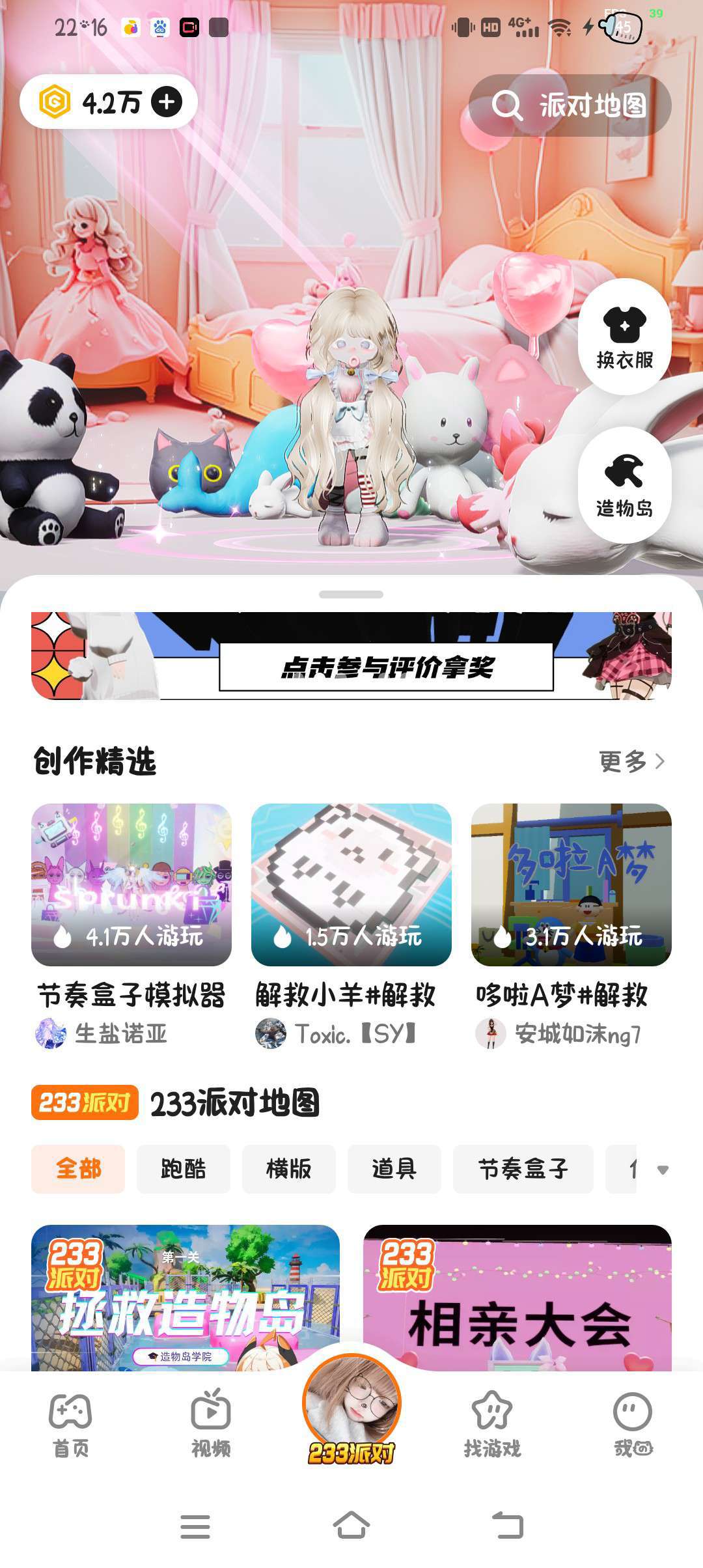Expand the map category dropdown arrow
Image resolution: width=703 pixels, height=1568 pixels.
click(663, 1169)
